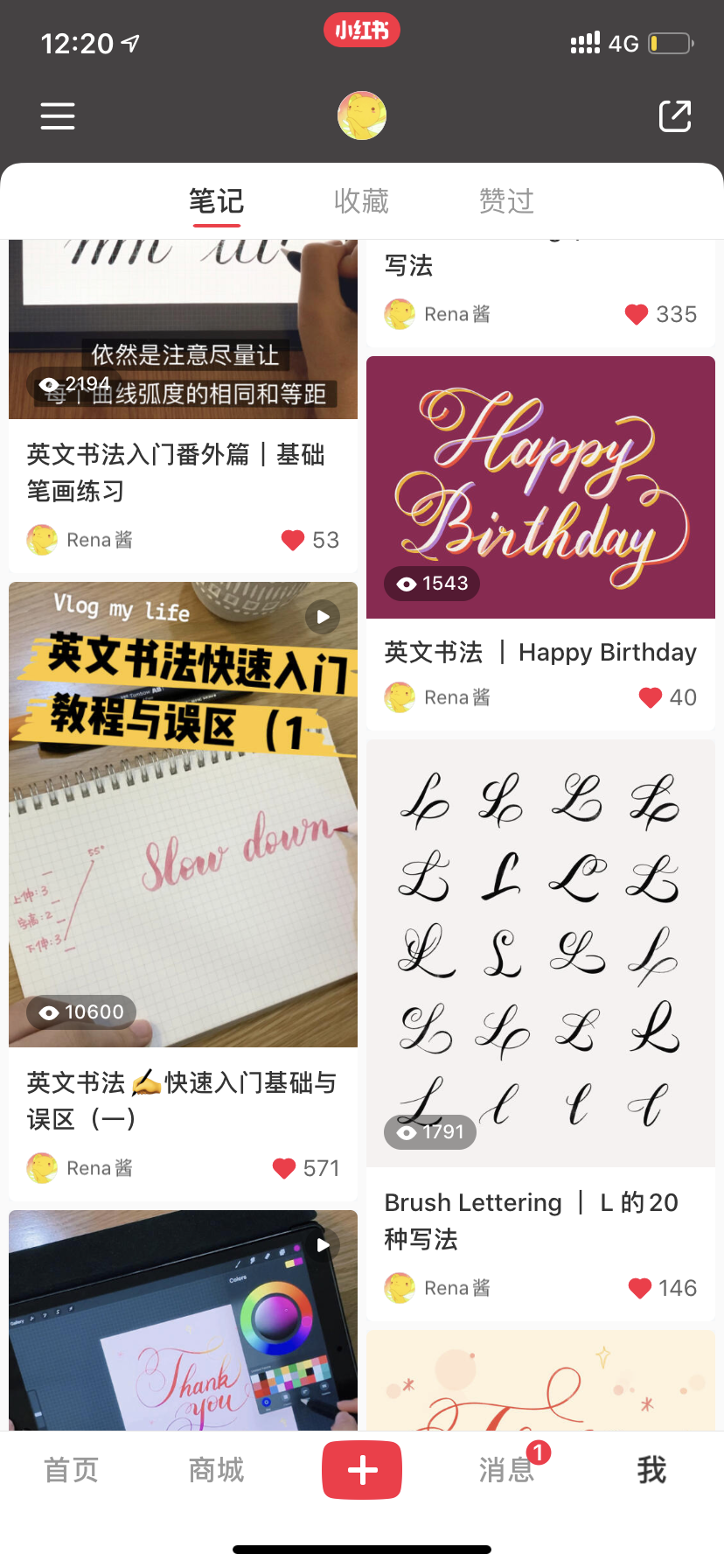Open the Happy Birthday calligraphy note
This screenshot has height=1568, width=724.
point(540,487)
